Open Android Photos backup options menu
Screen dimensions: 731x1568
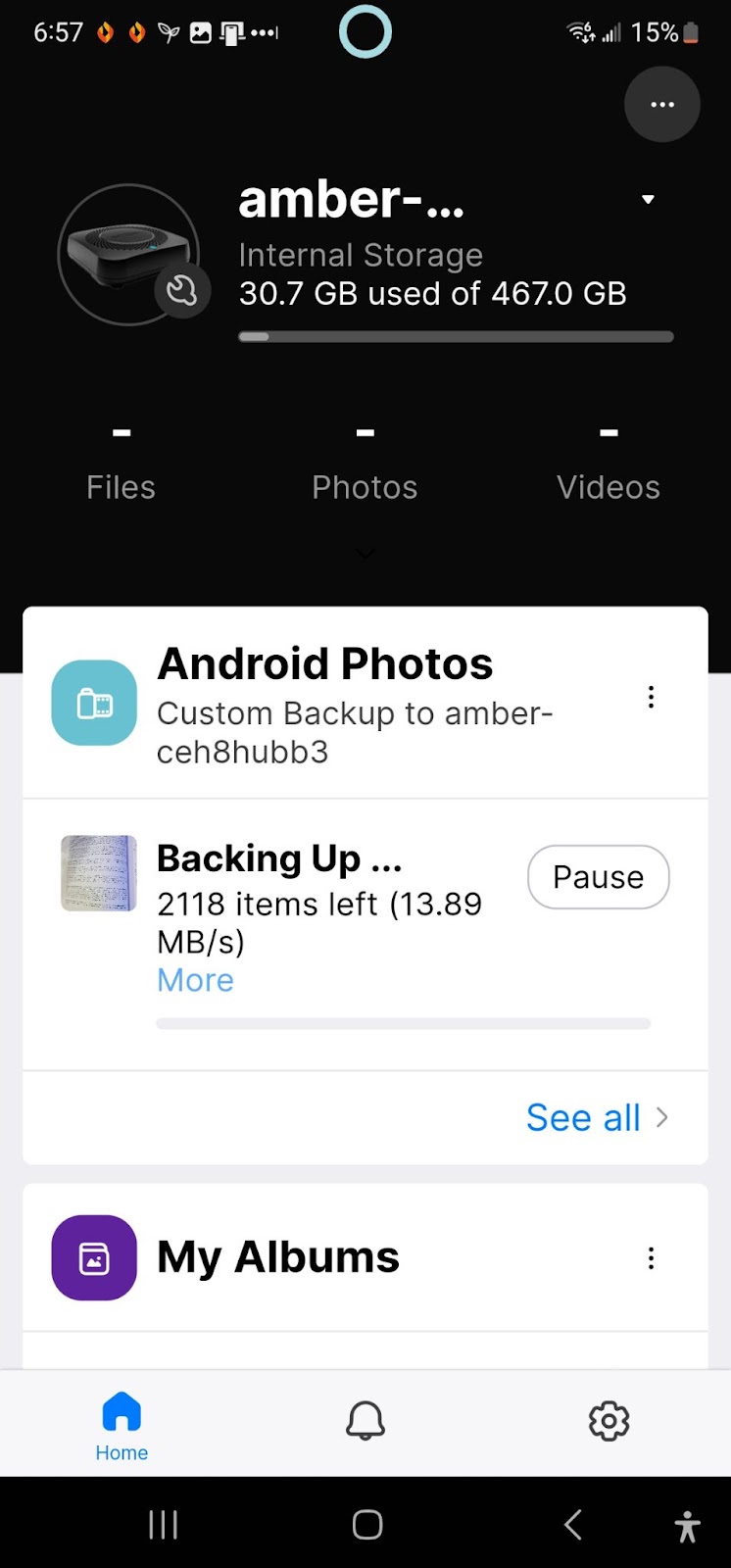pyautogui.click(x=651, y=697)
